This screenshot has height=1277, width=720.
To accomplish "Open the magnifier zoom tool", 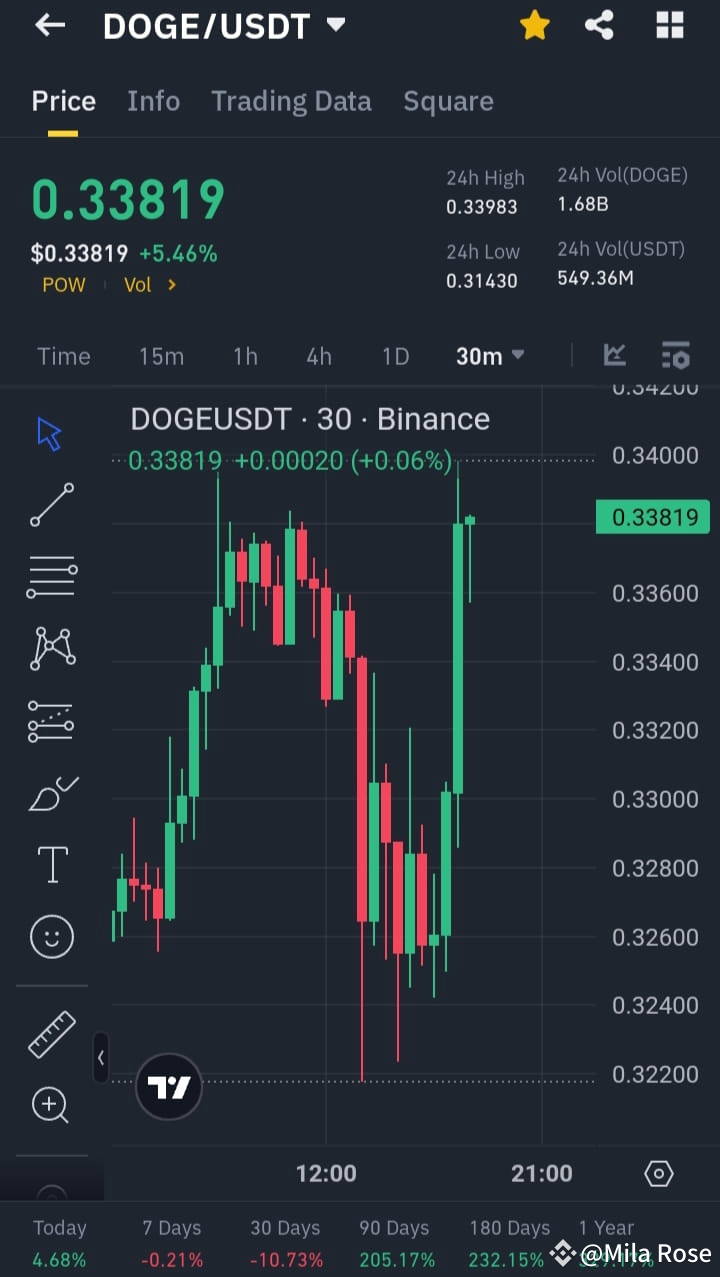I will point(50,1105).
